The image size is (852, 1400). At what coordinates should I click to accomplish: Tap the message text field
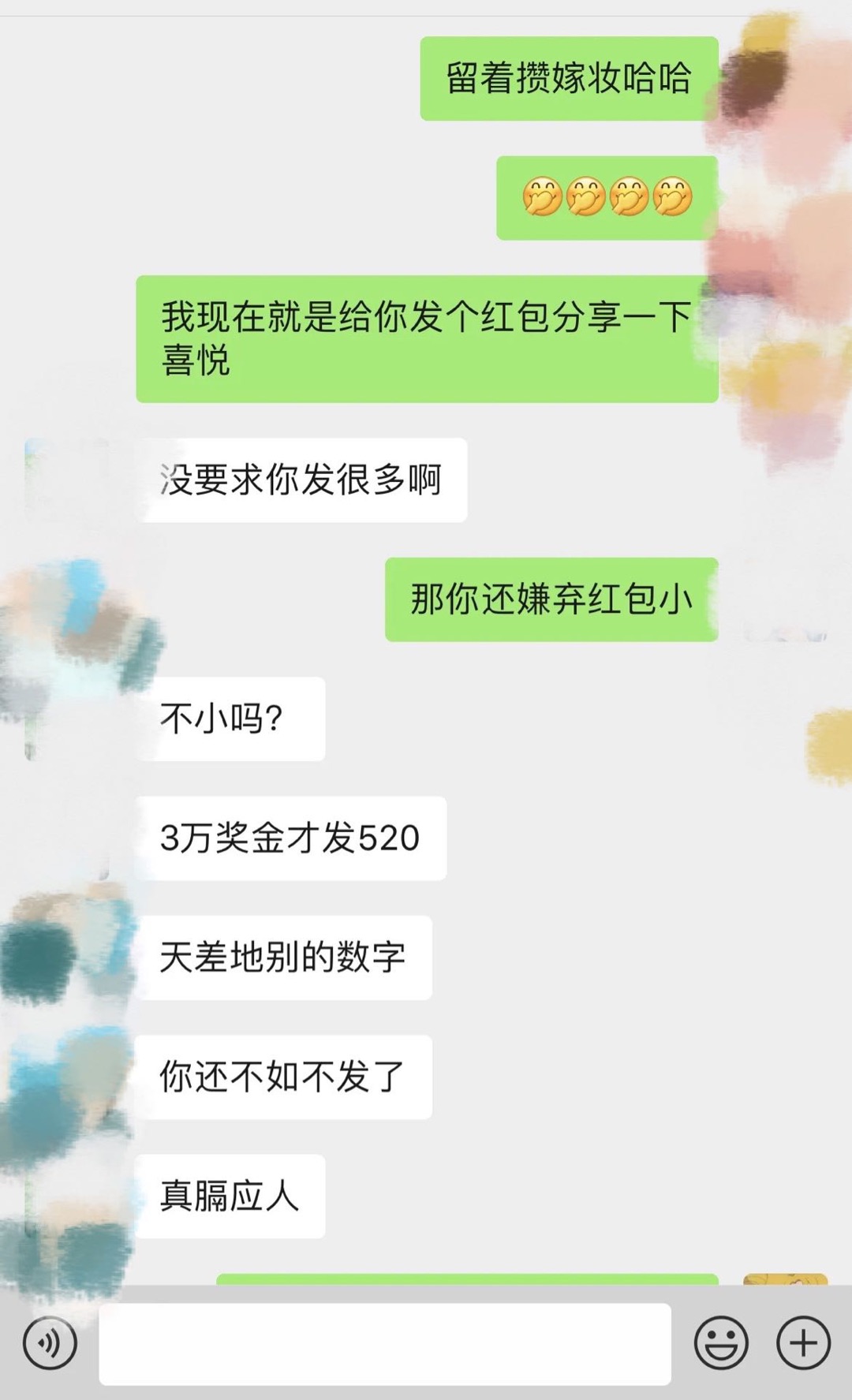coord(385,1343)
